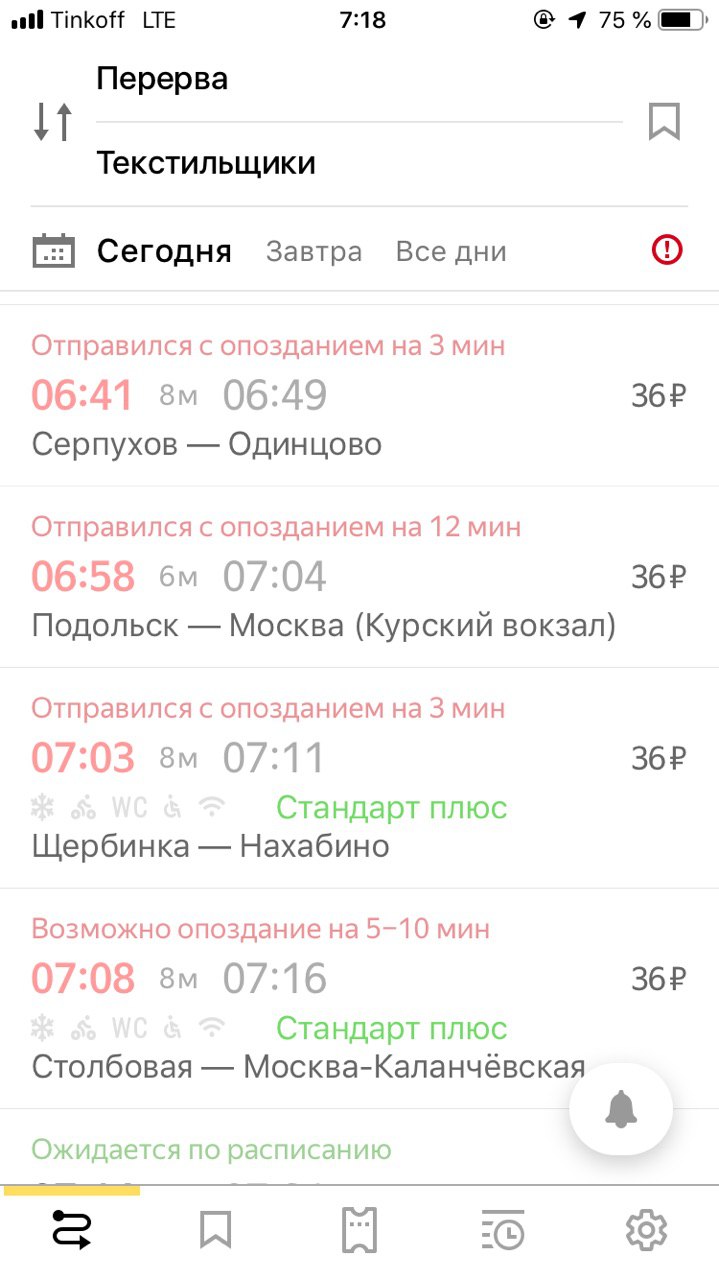Open the schedule history tab in bottom bar
The width and height of the screenshot is (719, 1280).
503,1229
